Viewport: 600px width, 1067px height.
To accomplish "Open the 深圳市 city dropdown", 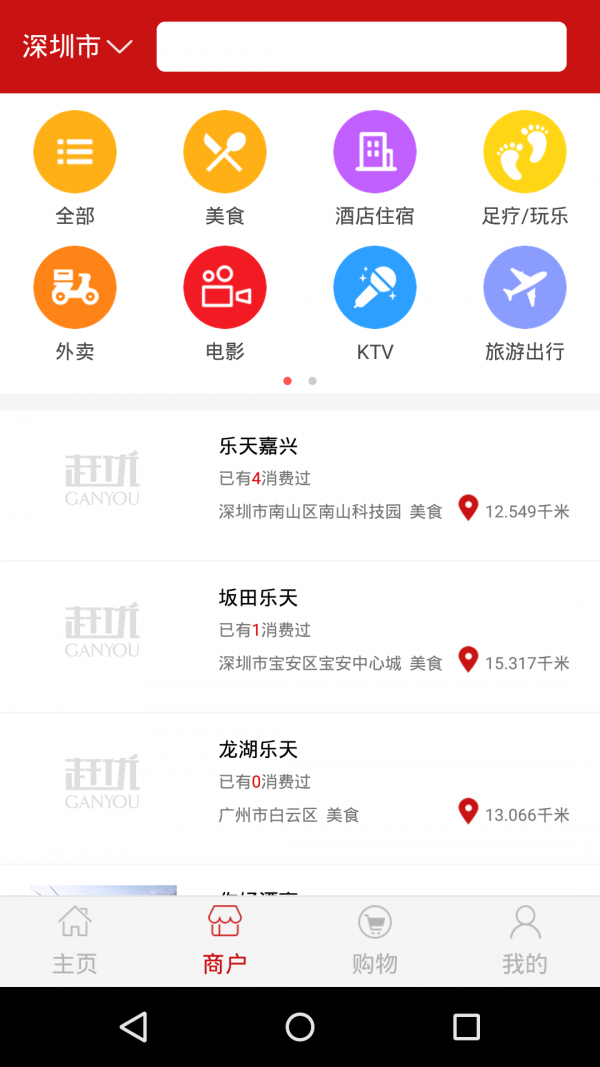I will pos(77,47).
